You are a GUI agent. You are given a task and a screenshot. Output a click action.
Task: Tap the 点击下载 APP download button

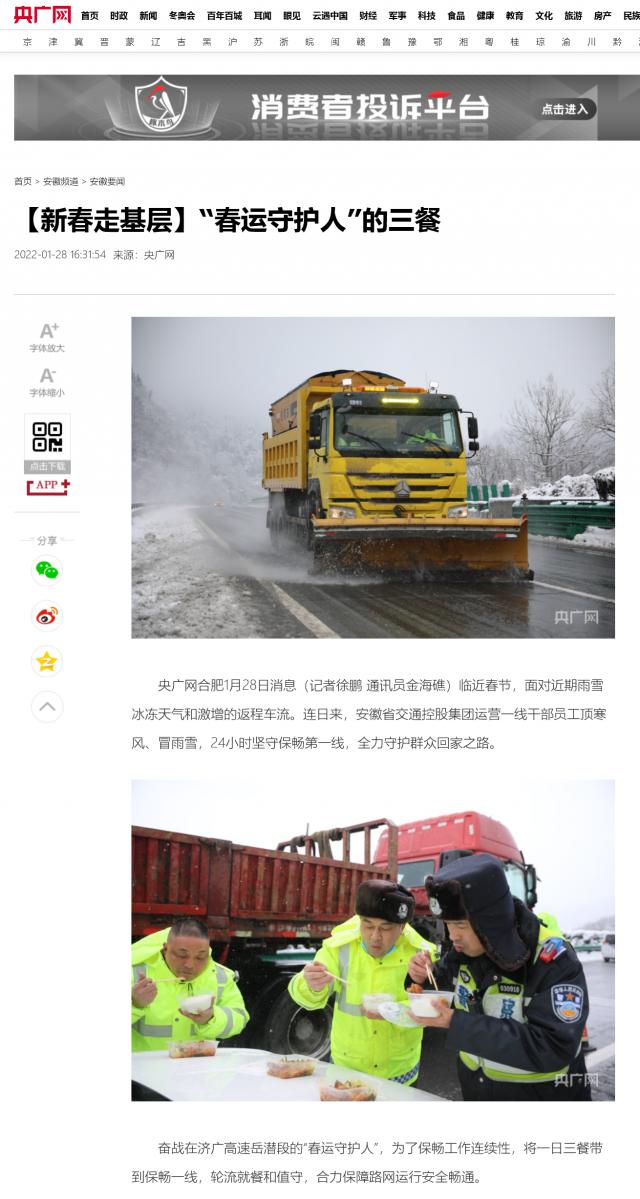47,466
